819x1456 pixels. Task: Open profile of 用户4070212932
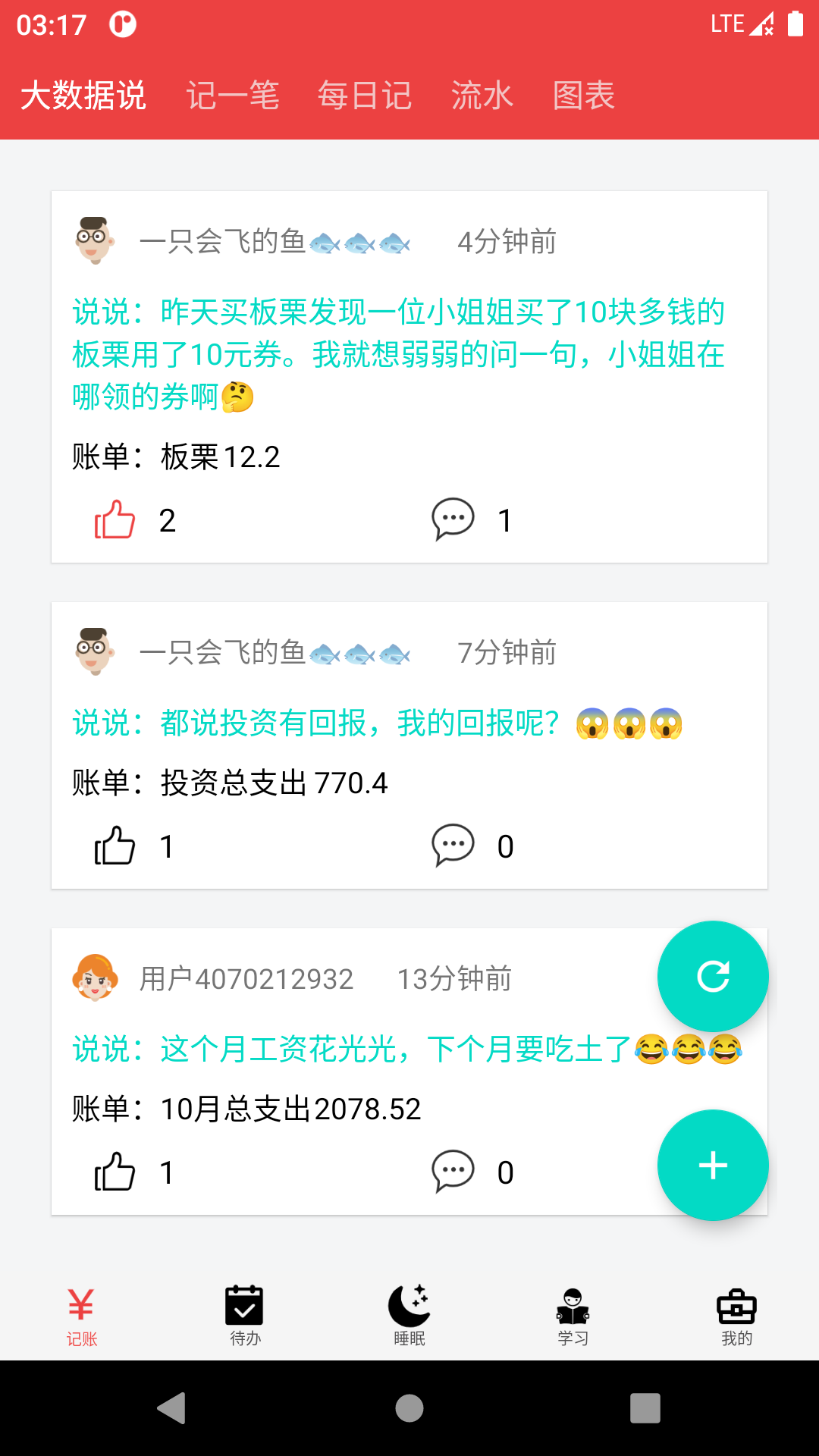click(x=96, y=978)
